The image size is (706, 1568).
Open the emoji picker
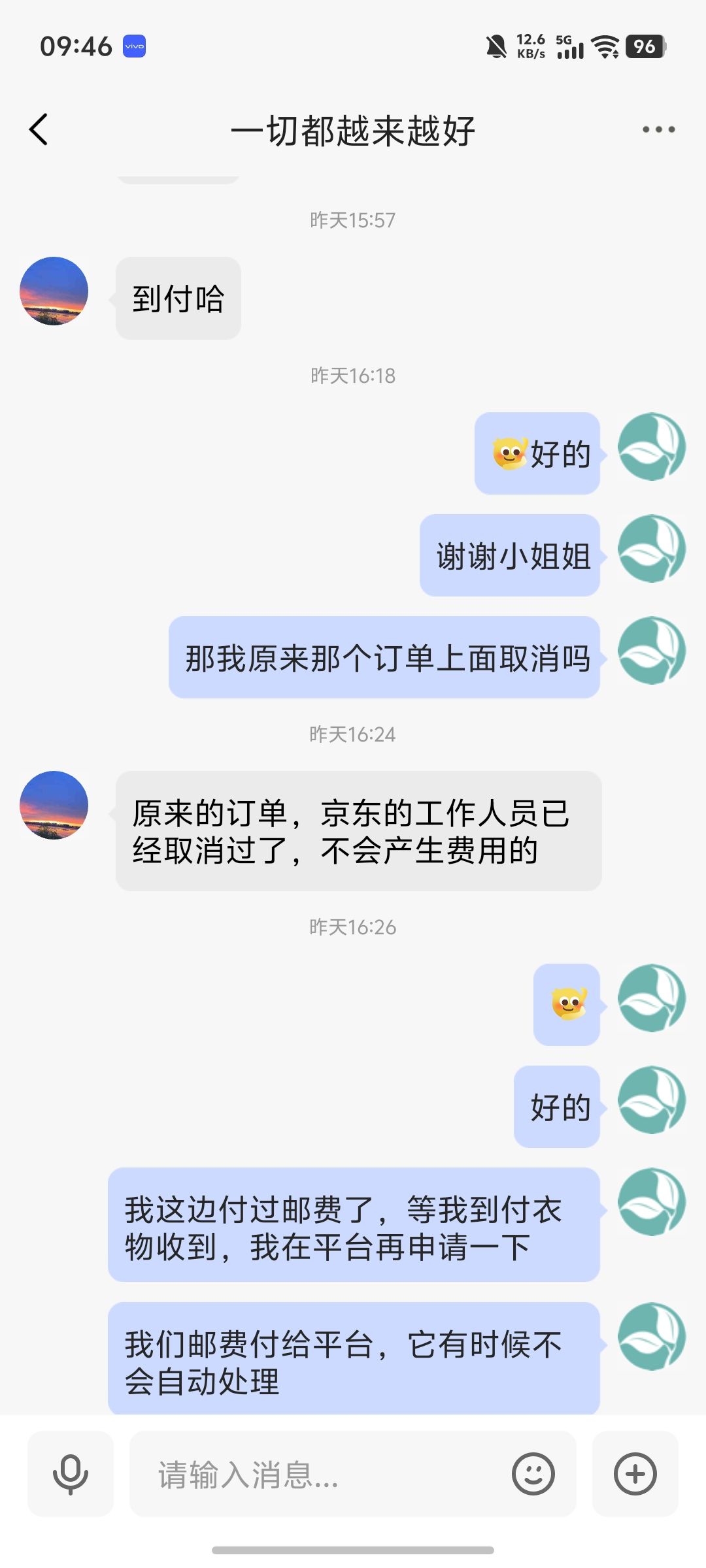(533, 1474)
